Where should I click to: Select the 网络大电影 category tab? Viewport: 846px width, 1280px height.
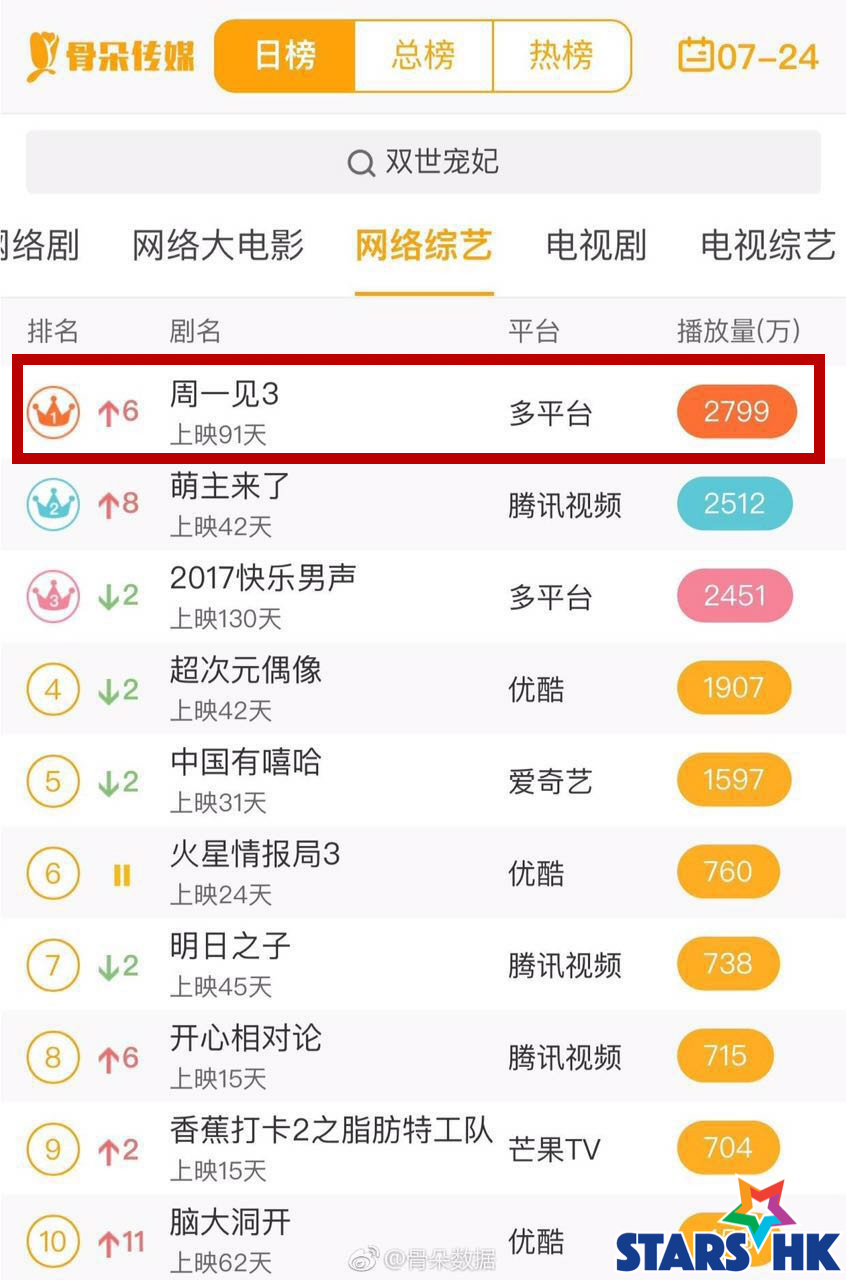click(x=218, y=245)
